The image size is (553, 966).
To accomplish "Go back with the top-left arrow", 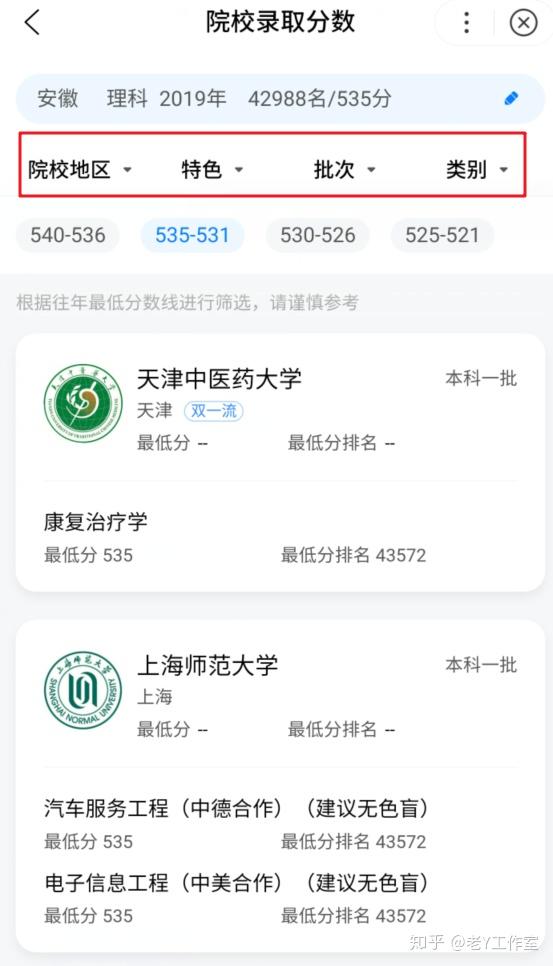I will [32, 23].
